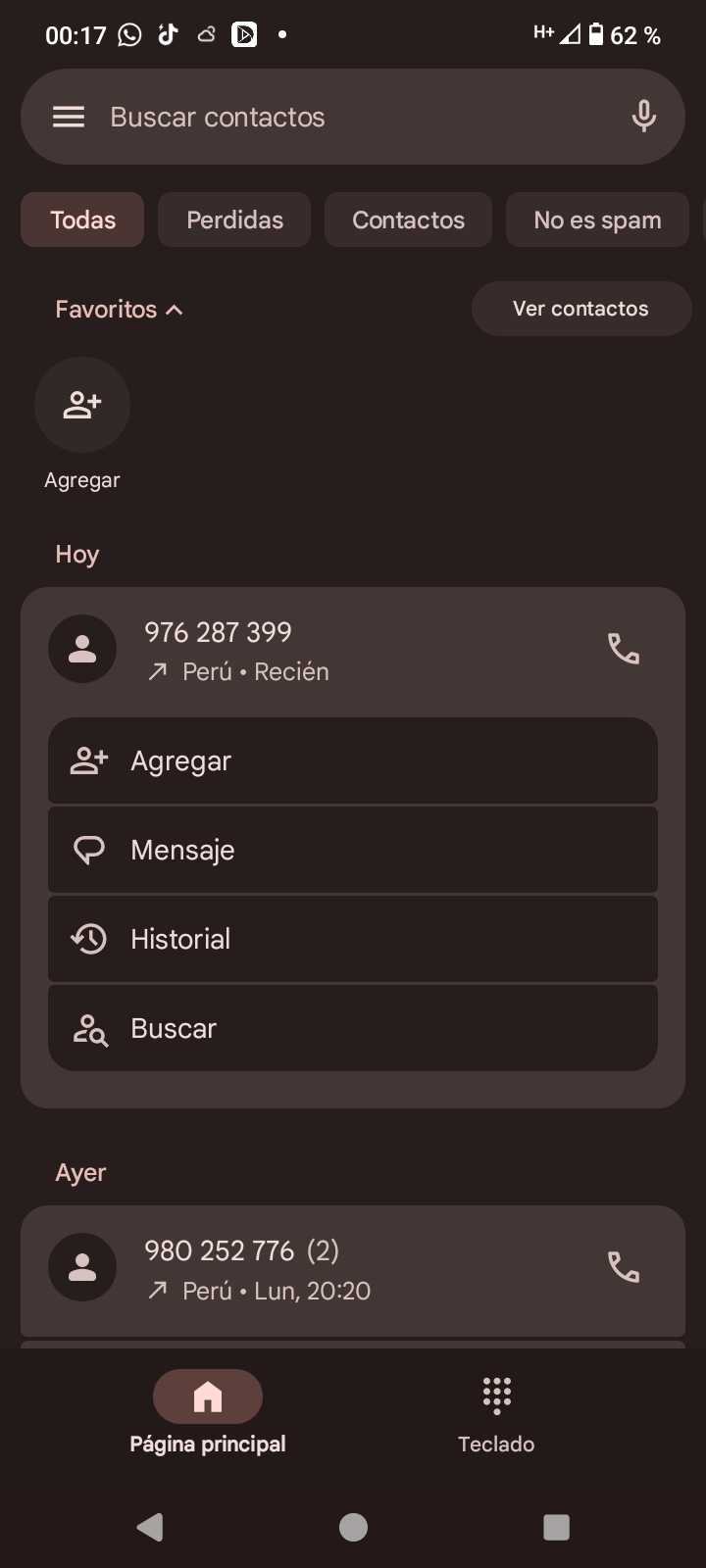The image size is (706, 1568).
Task: View Historial for 976 287 399
Action: point(353,939)
